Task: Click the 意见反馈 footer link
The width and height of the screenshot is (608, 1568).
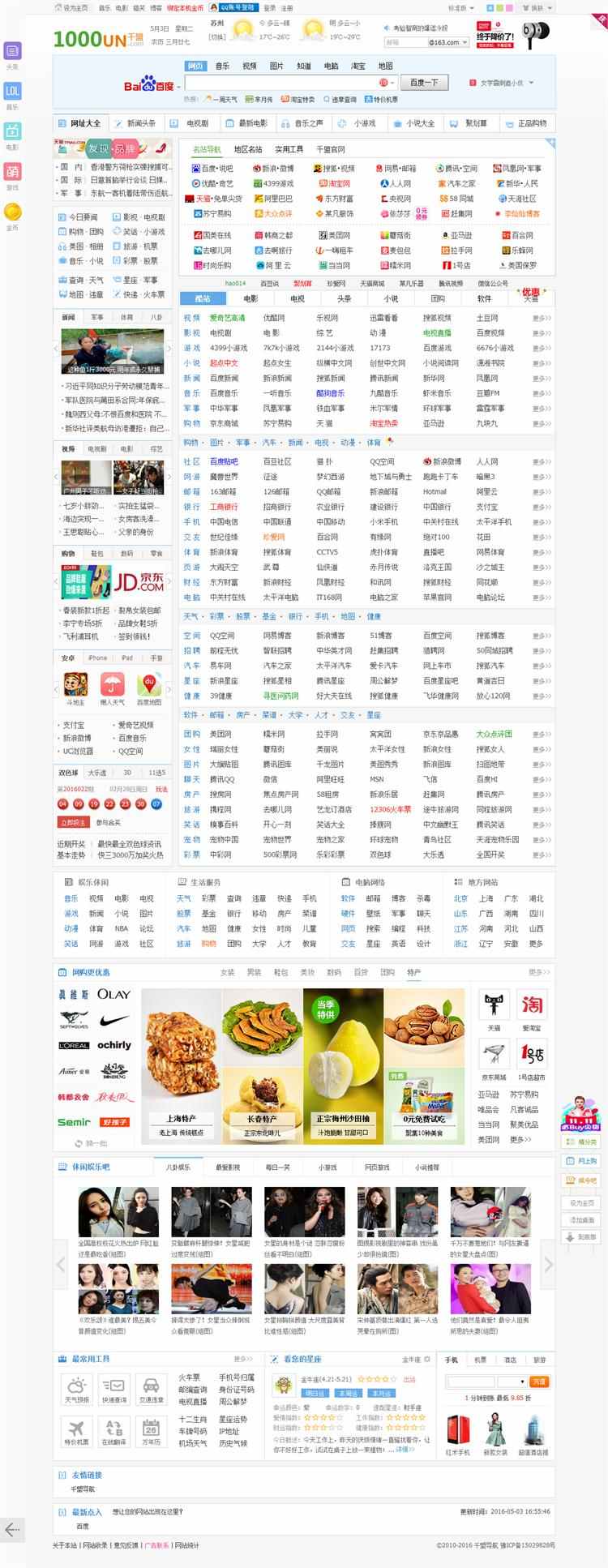Action: [125, 1545]
